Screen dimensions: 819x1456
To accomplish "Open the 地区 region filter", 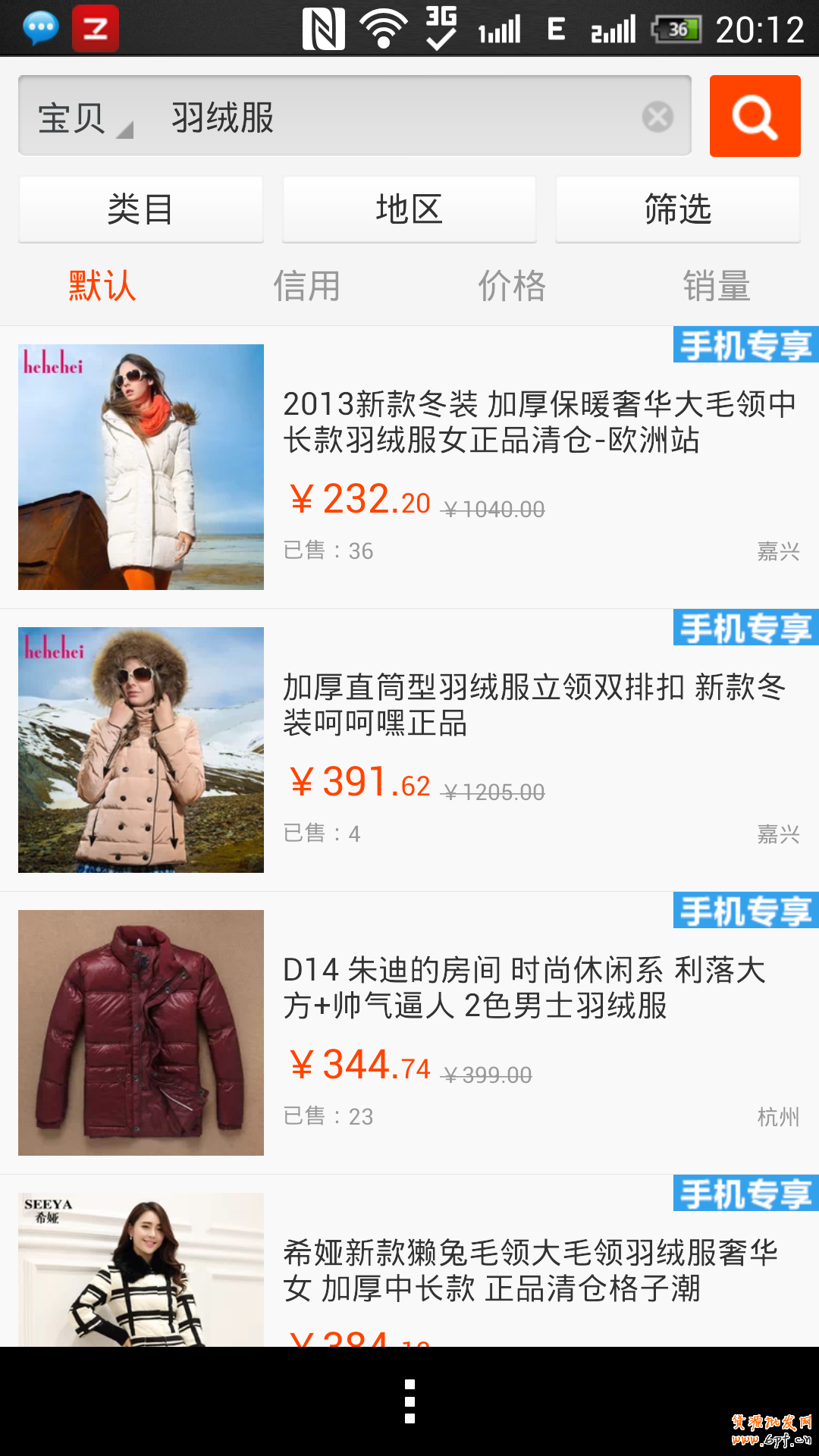I will [409, 209].
